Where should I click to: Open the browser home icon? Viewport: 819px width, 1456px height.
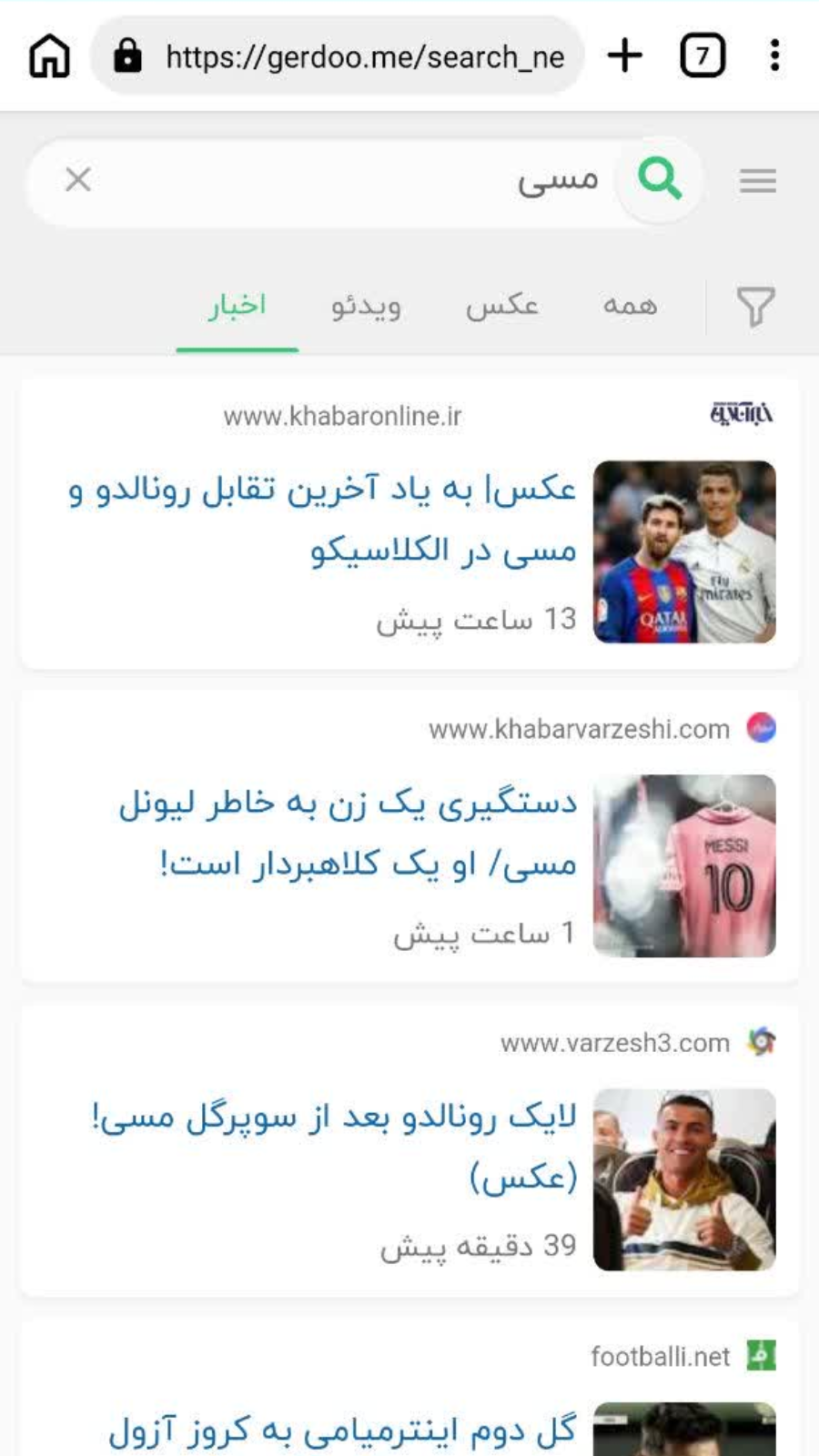click(47, 56)
